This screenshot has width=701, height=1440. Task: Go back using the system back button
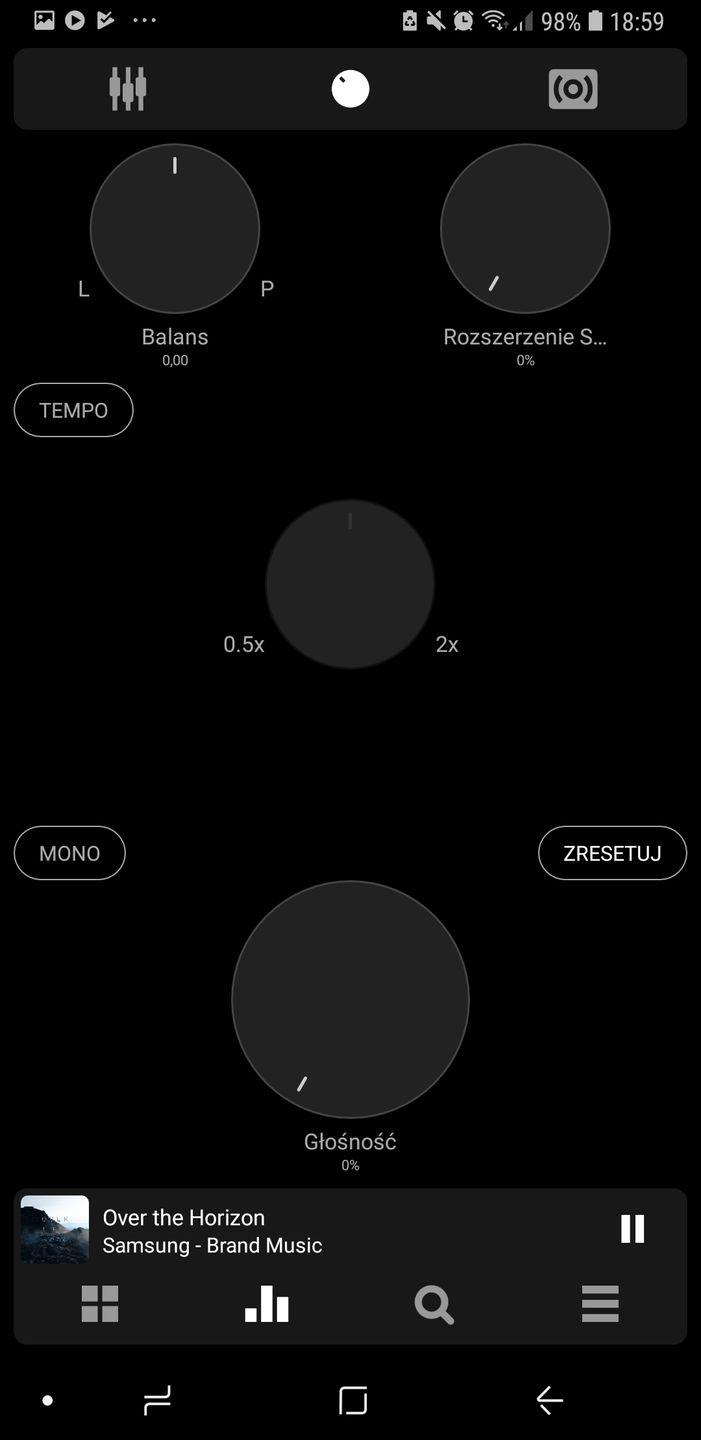pos(549,1401)
